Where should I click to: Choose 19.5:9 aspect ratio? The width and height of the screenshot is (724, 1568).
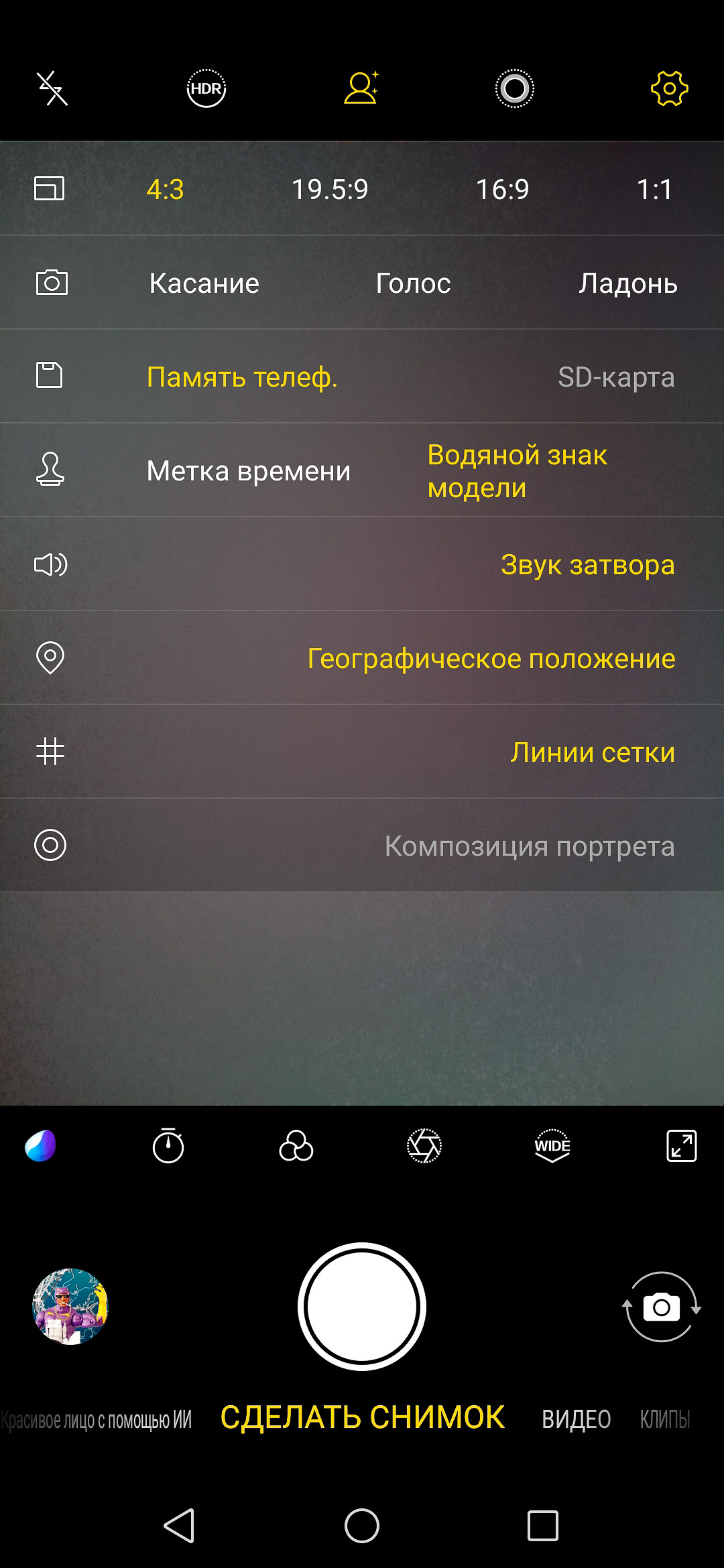point(330,190)
